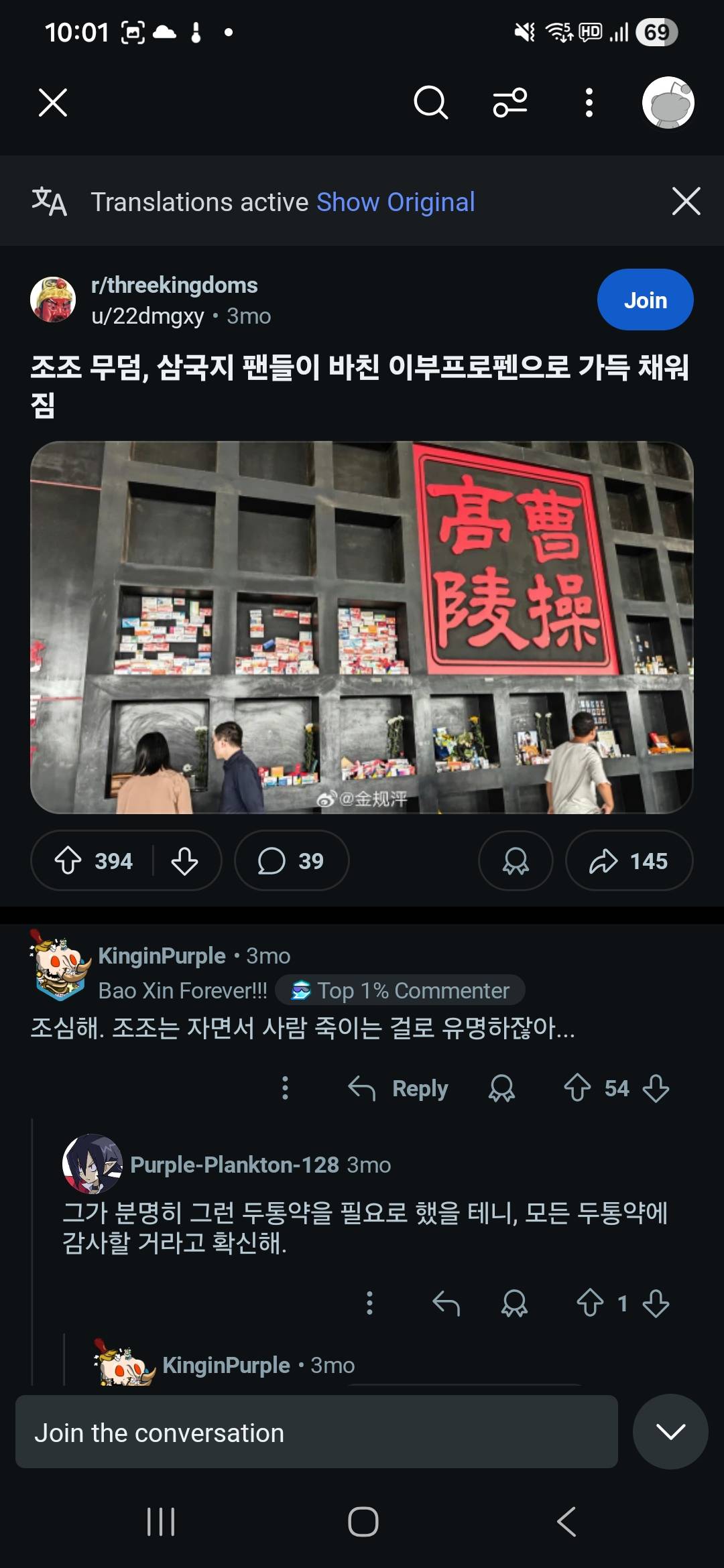724x1568 pixels.
Task: Open your profile avatar menu
Action: click(668, 103)
